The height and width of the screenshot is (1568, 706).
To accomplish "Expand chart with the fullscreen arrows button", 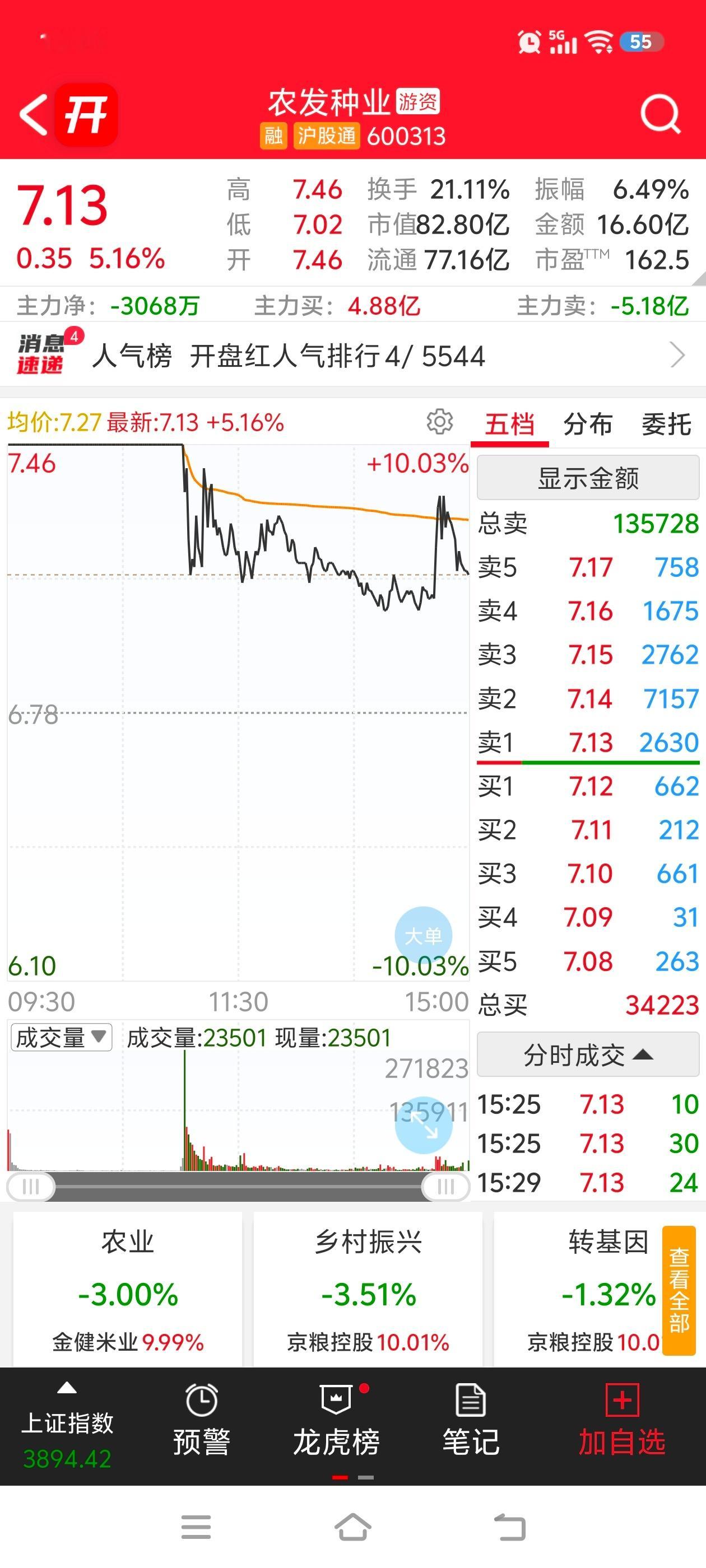I will click(424, 1126).
